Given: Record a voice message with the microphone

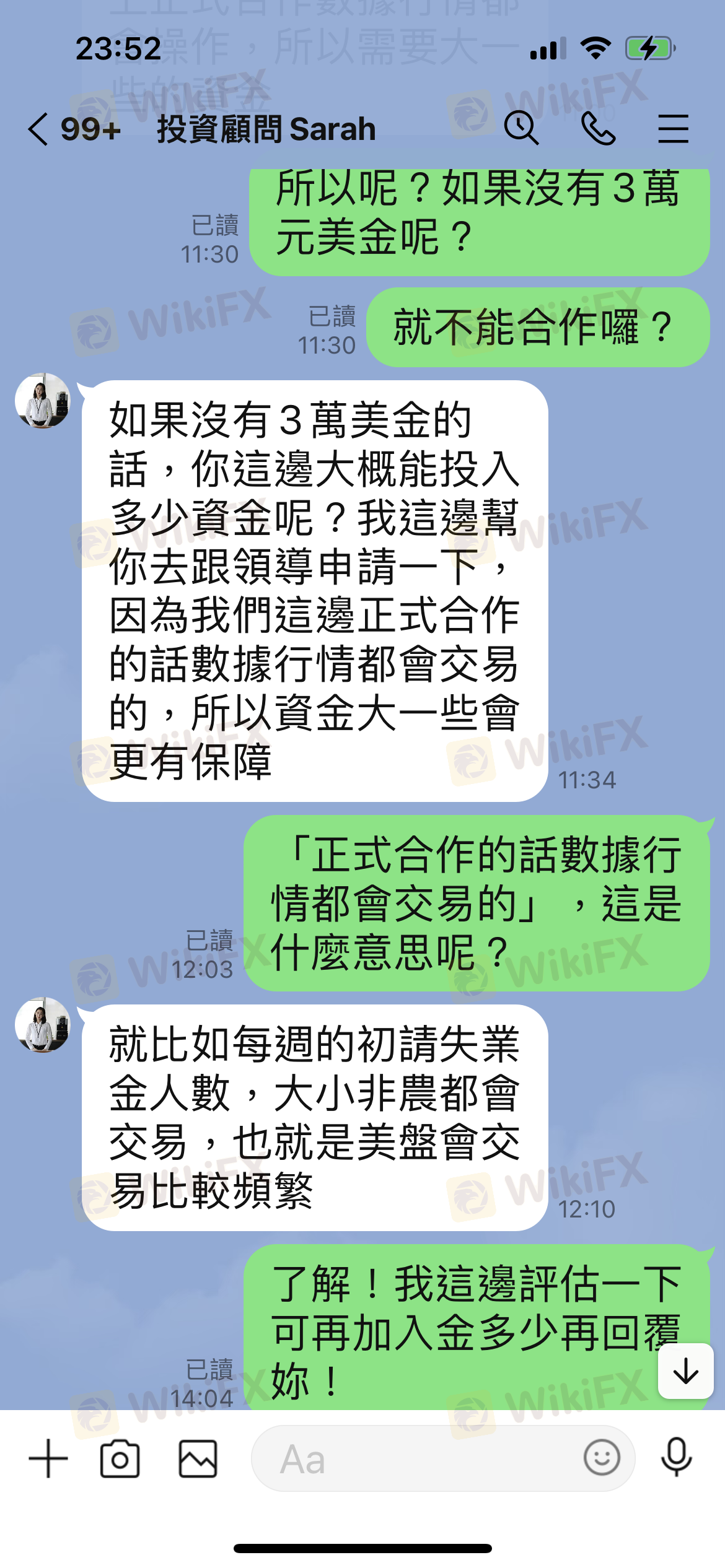Looking at the screenshot, I should [676, 1458].
